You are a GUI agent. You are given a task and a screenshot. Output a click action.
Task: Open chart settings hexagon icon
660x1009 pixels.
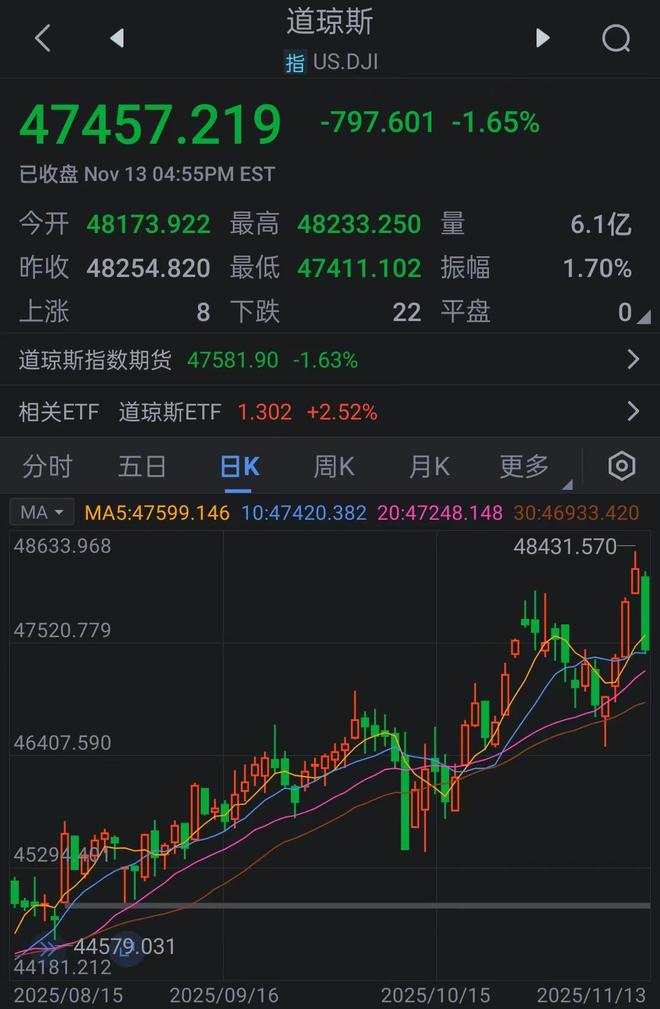[622, 466]
